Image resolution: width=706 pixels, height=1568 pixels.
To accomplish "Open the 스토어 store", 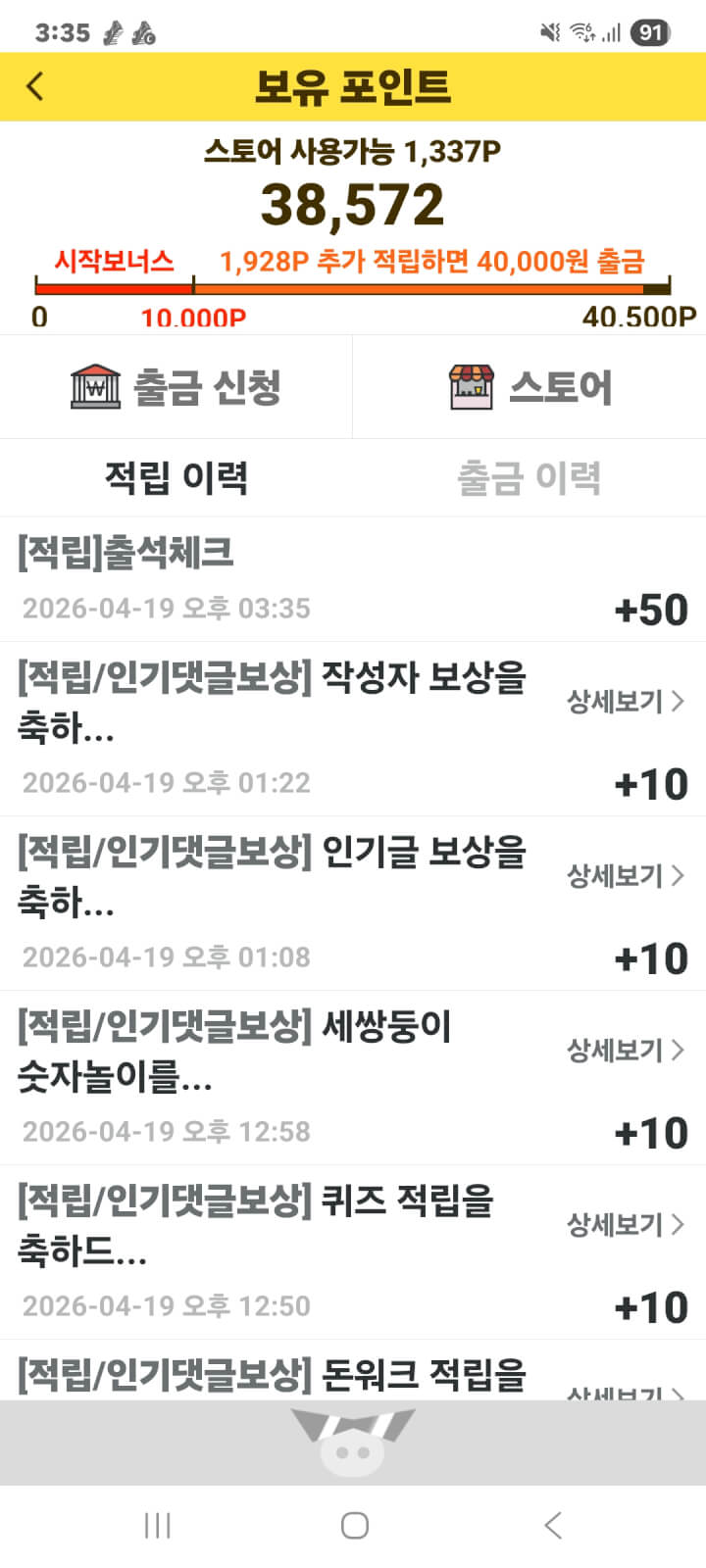I will pyautogui.click(x=529, y=387).
